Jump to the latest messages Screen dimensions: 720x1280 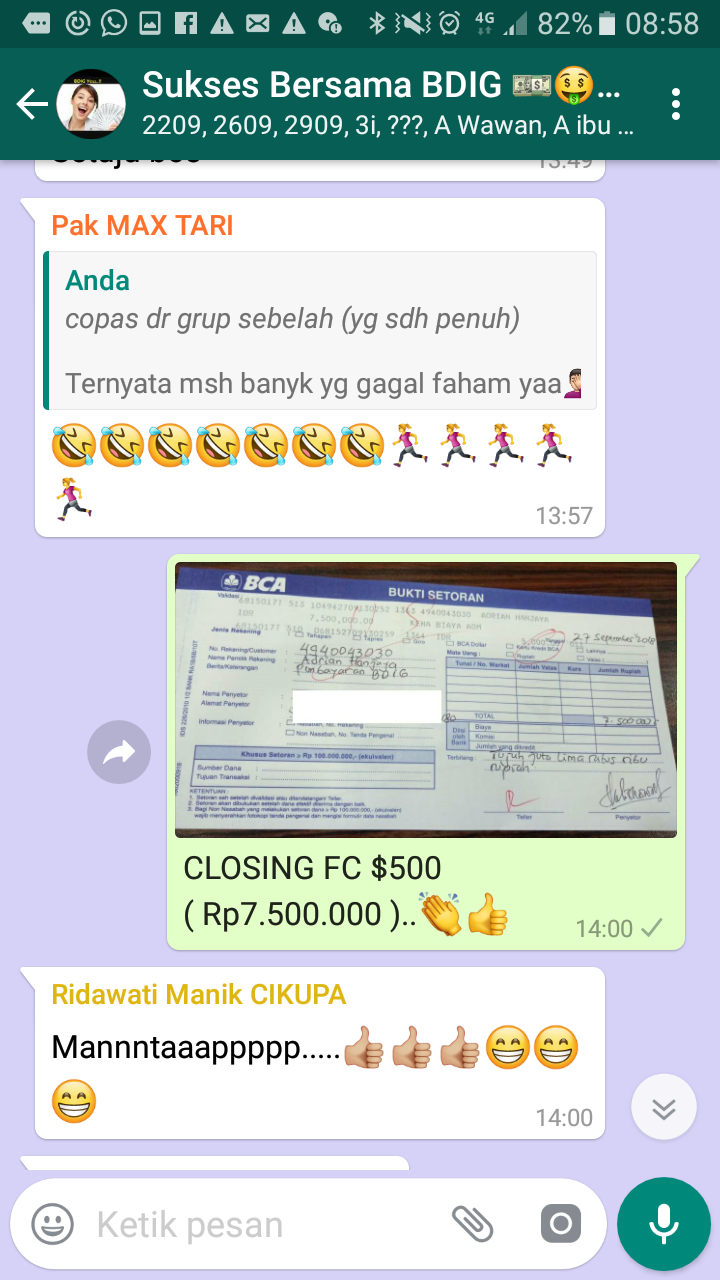point(664,1107)
